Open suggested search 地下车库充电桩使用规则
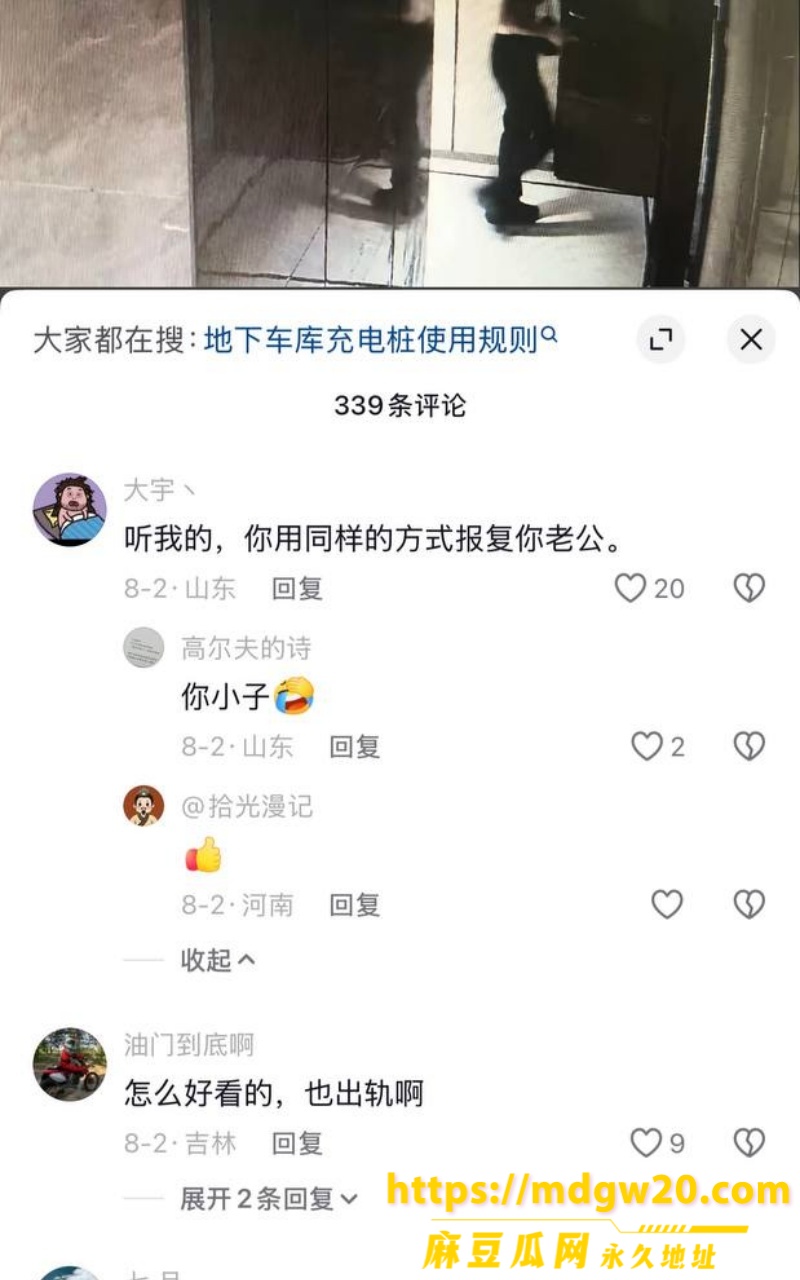 tap(380, 340)
